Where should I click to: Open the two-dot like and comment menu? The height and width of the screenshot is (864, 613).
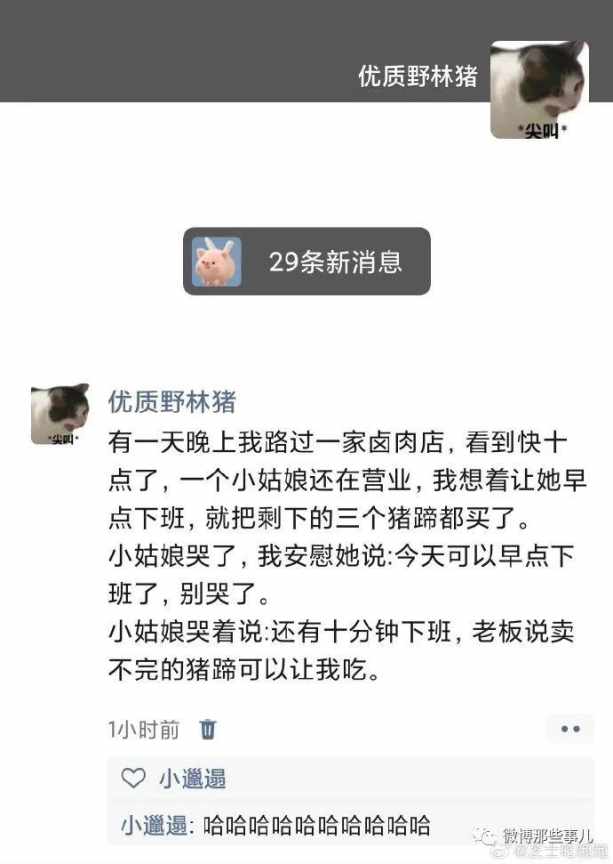point(570,729)
